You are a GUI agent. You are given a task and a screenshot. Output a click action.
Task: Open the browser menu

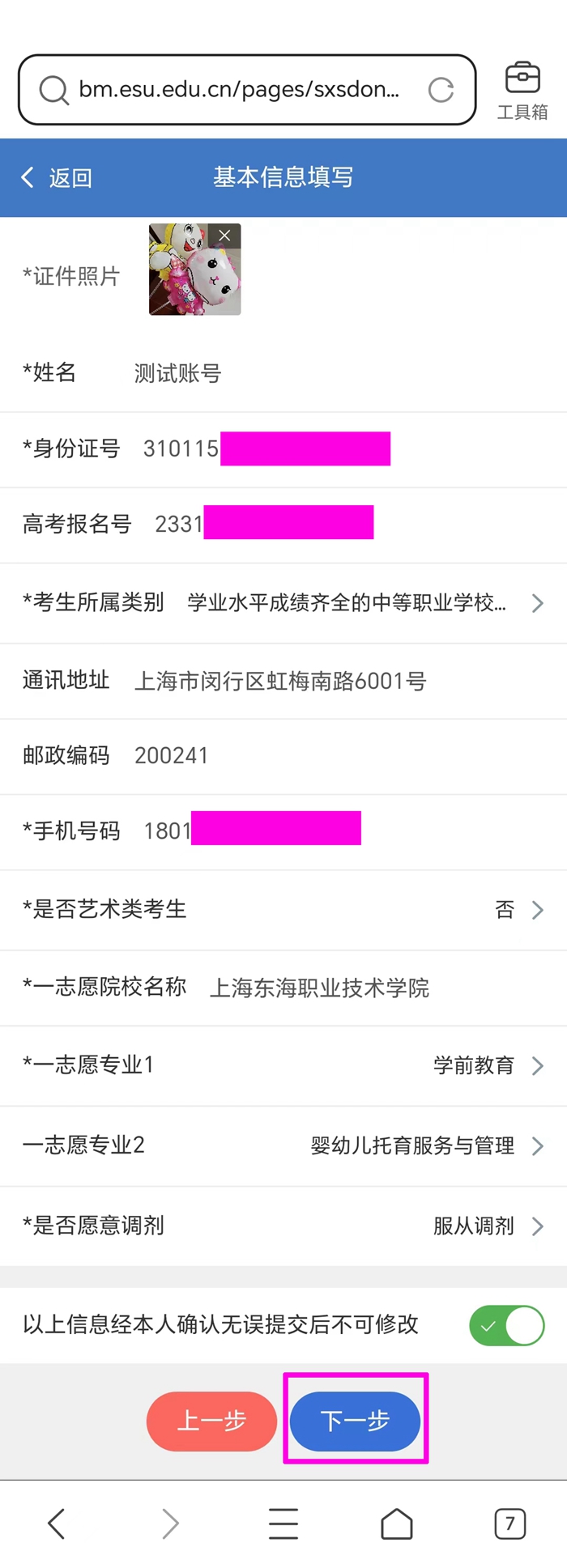pyautogui.click(x=283, y=1524)
